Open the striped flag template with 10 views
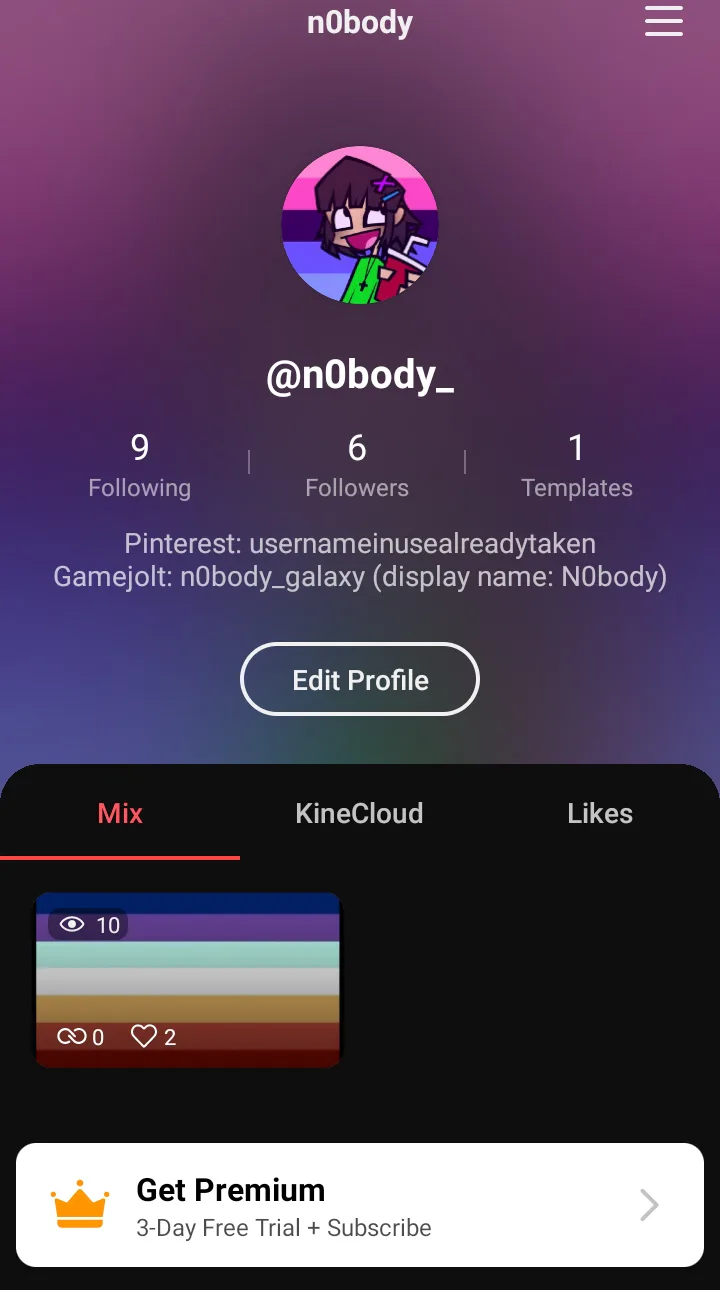This screenshot has width=720, height=1290. pyautogui.click(x=188, y=980)
